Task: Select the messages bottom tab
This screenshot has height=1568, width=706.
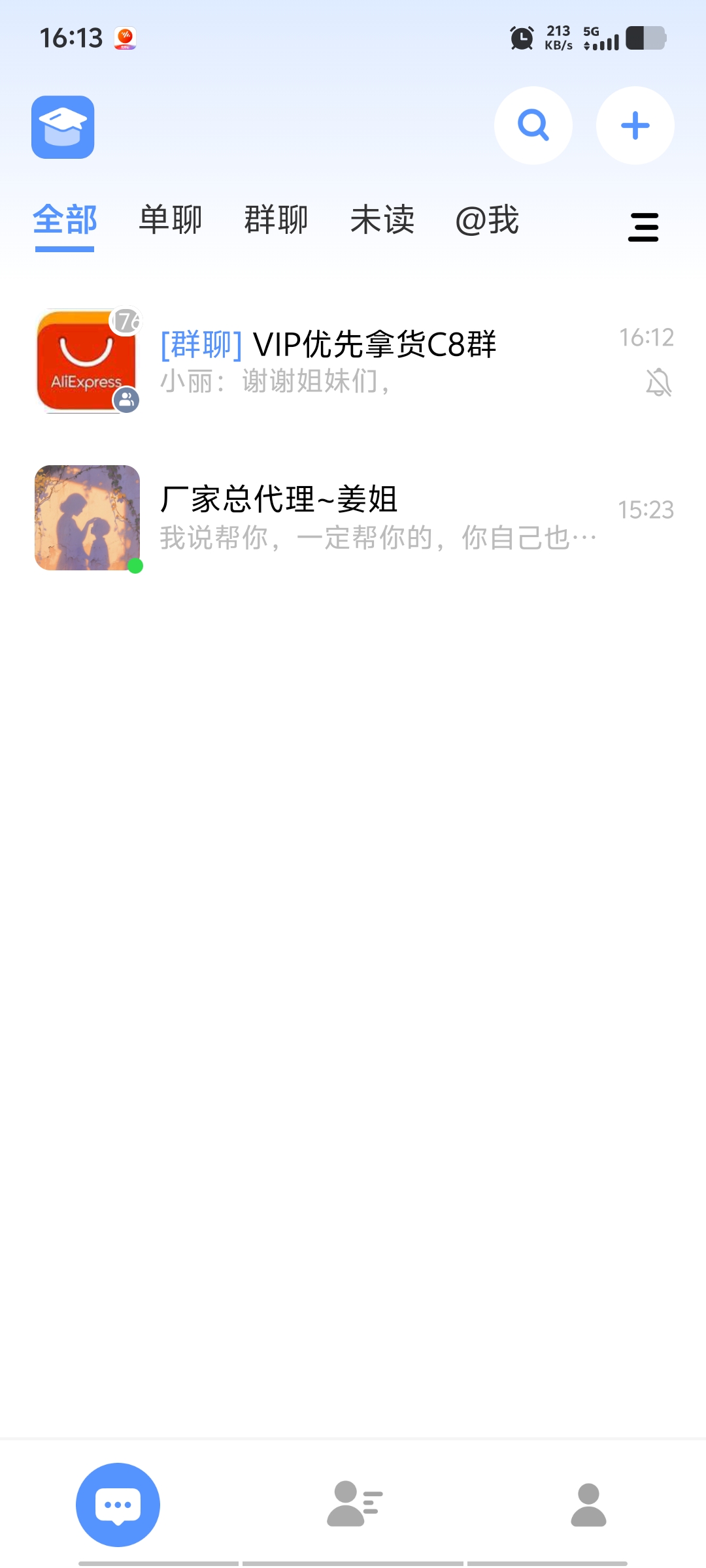Action: tap(118, 1504)
